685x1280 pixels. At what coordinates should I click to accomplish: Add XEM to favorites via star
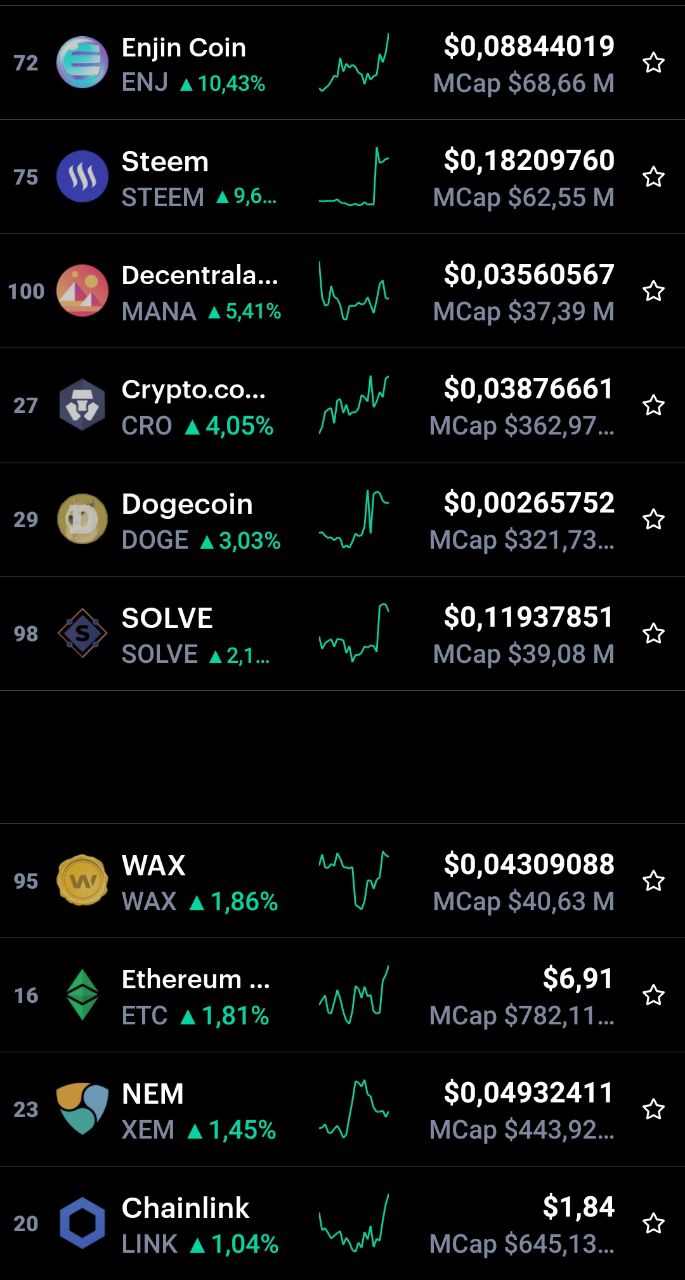tap(654, 1108)
